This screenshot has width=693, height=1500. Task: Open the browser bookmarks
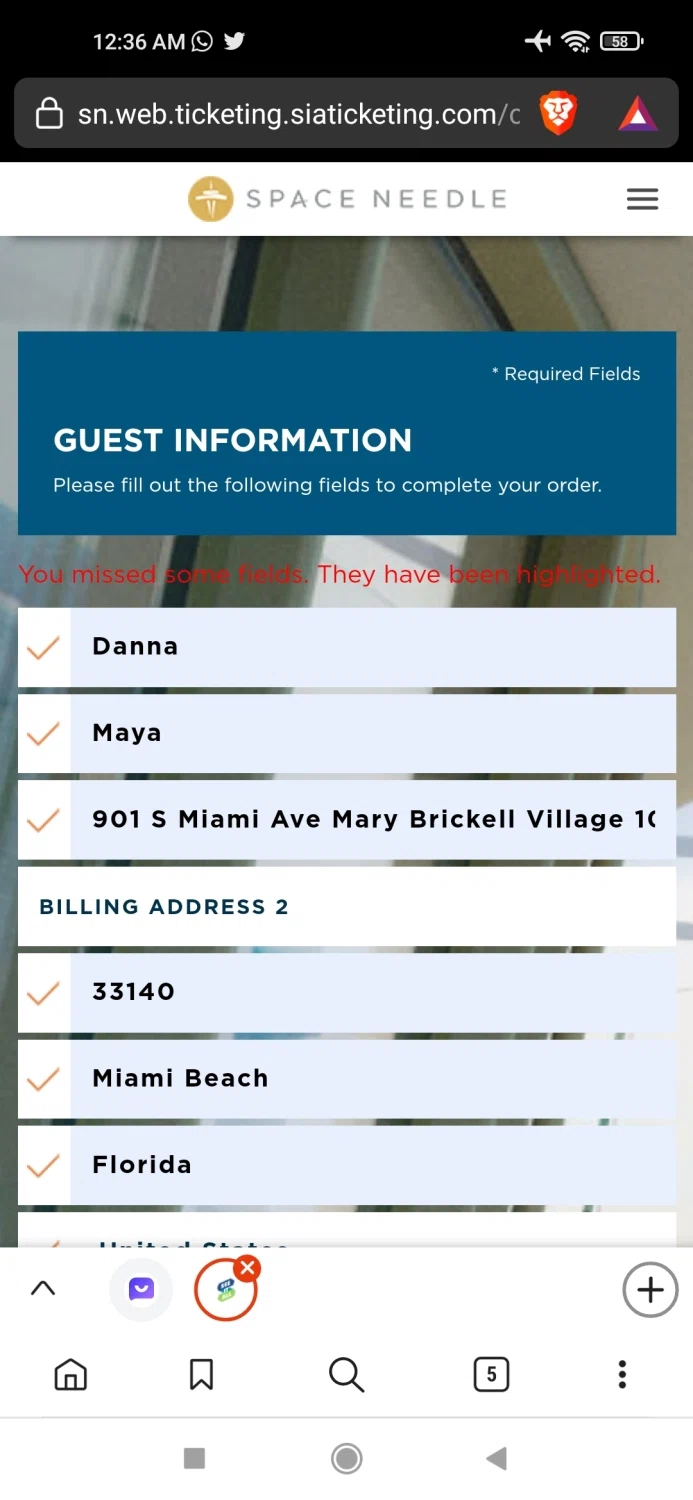click(201, 1375)
